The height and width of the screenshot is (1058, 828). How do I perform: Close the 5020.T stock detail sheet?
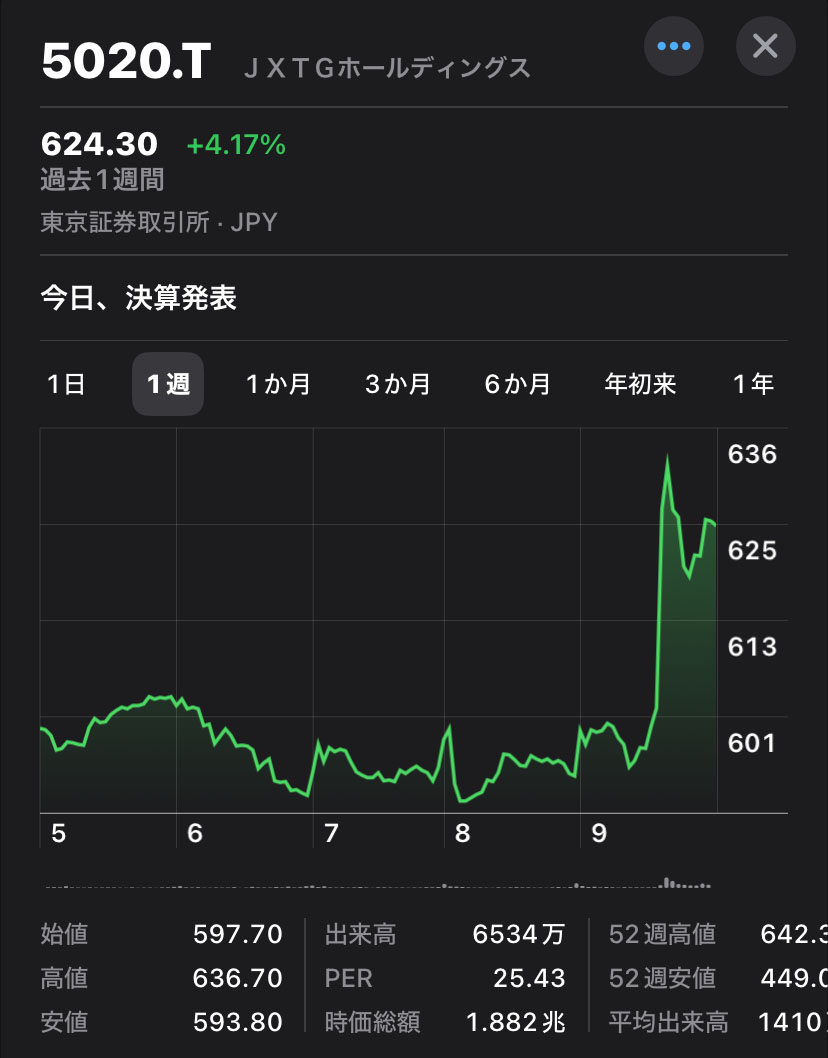[765, 46]
